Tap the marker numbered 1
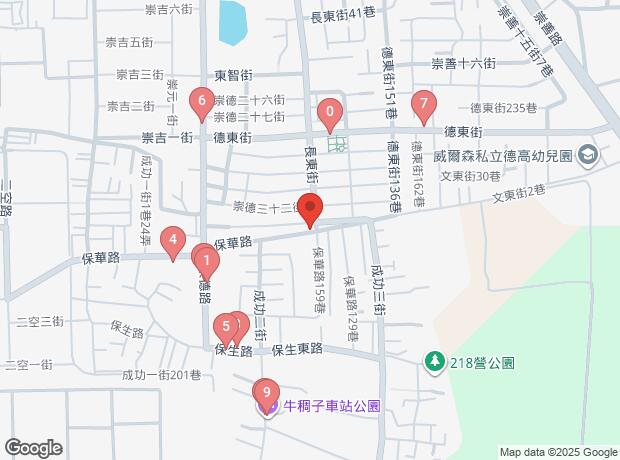 click(206, 264)
